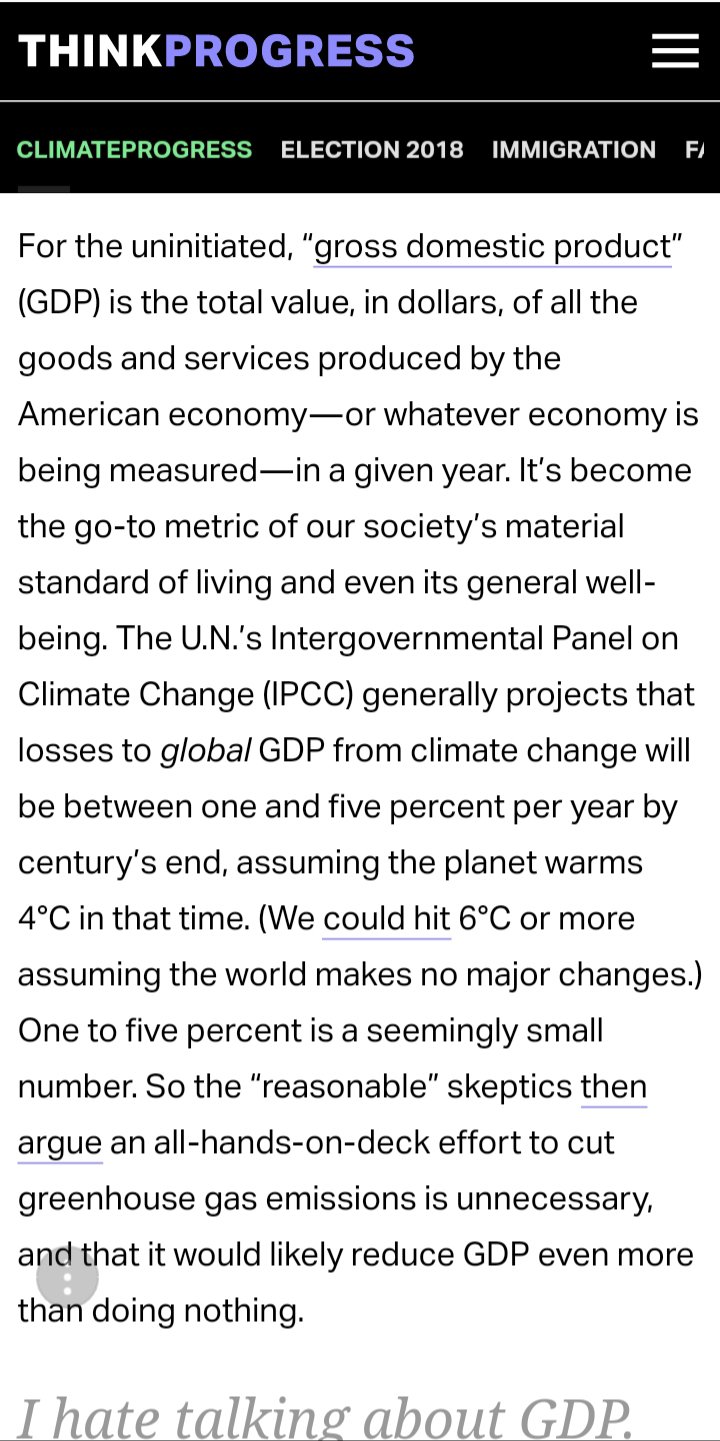
Task: Select the ClimateProgress section
Action: 134,150
